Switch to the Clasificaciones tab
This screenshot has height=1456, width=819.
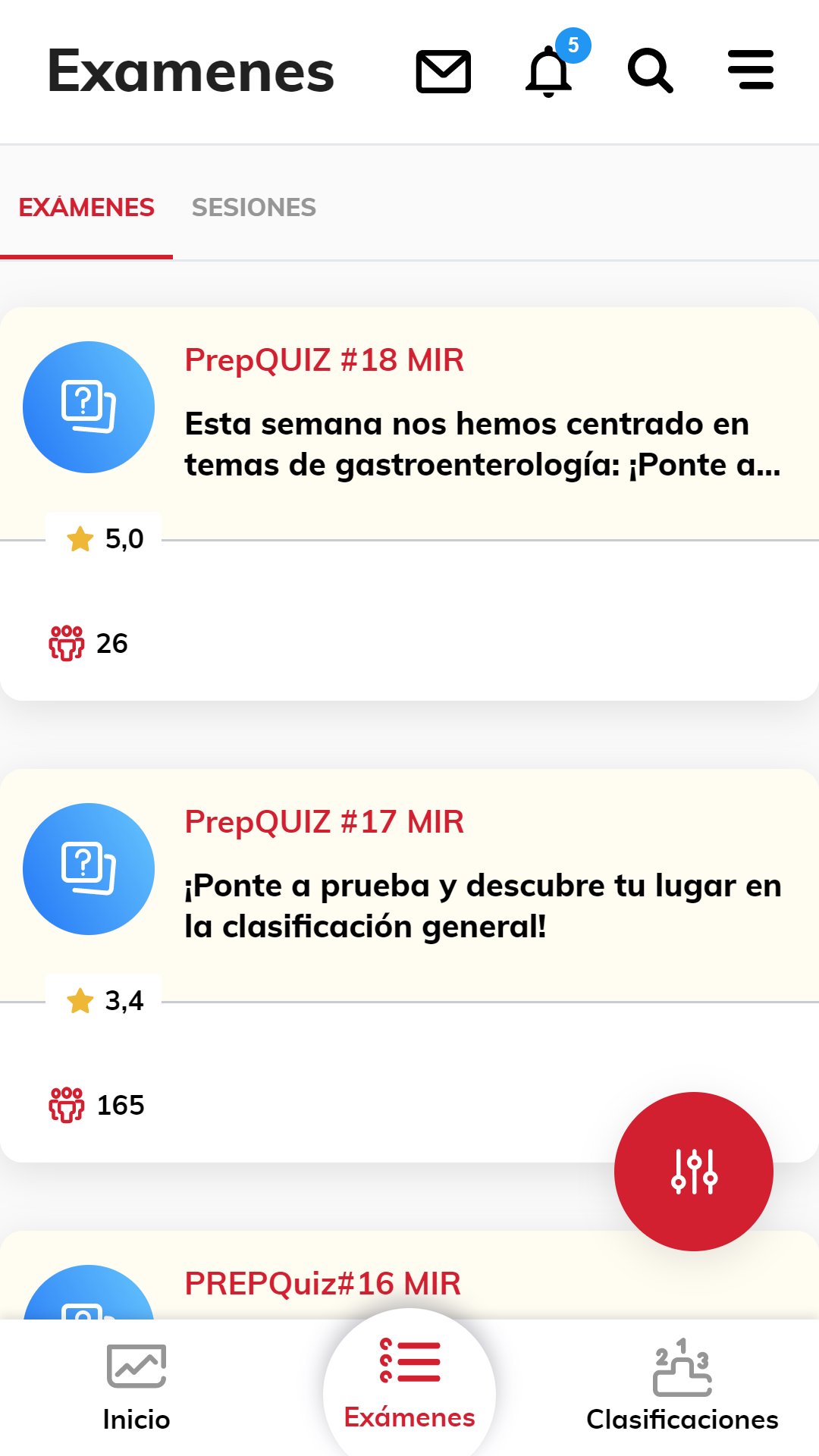coord(682,1388)
